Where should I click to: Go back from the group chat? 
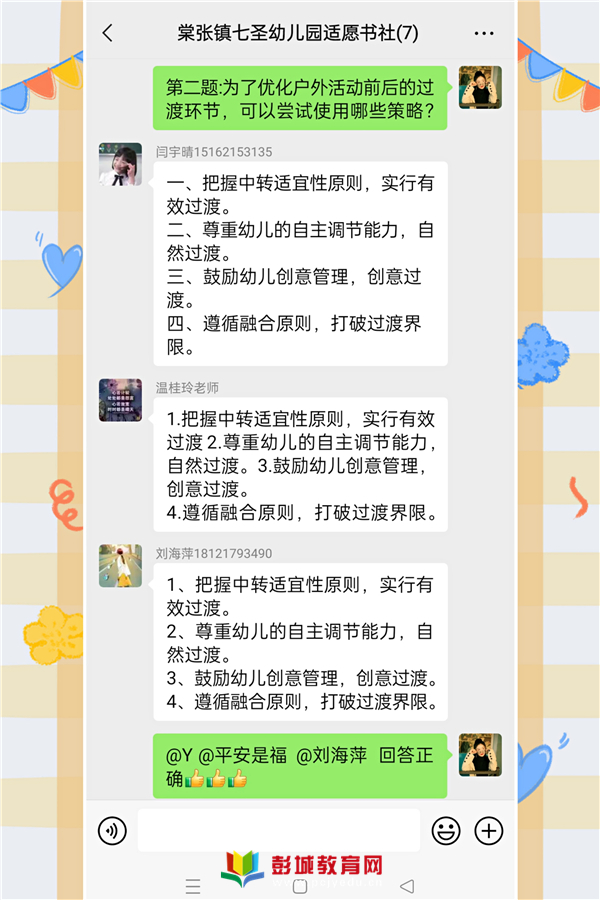pyautogui.click(x=108, y=33)
